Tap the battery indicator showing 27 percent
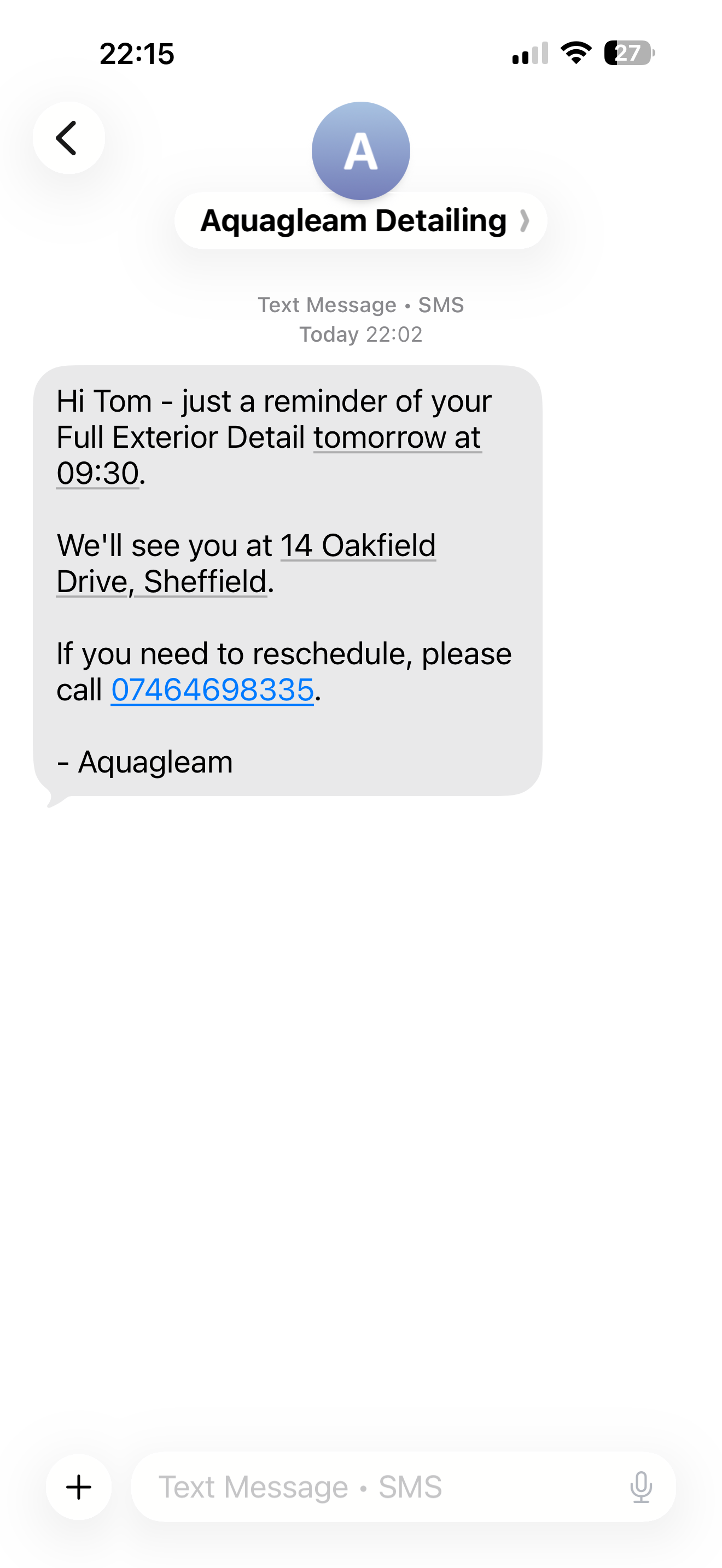722x1568 pixels. click(x=626, y=54)
